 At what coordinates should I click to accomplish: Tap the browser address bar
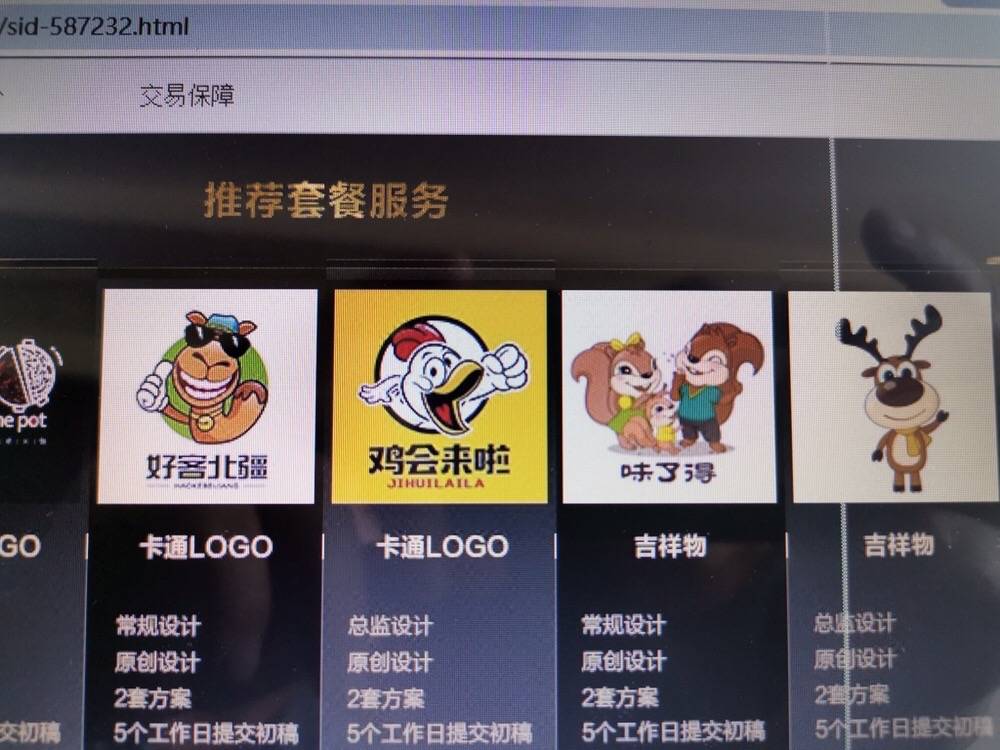[400, 28]
